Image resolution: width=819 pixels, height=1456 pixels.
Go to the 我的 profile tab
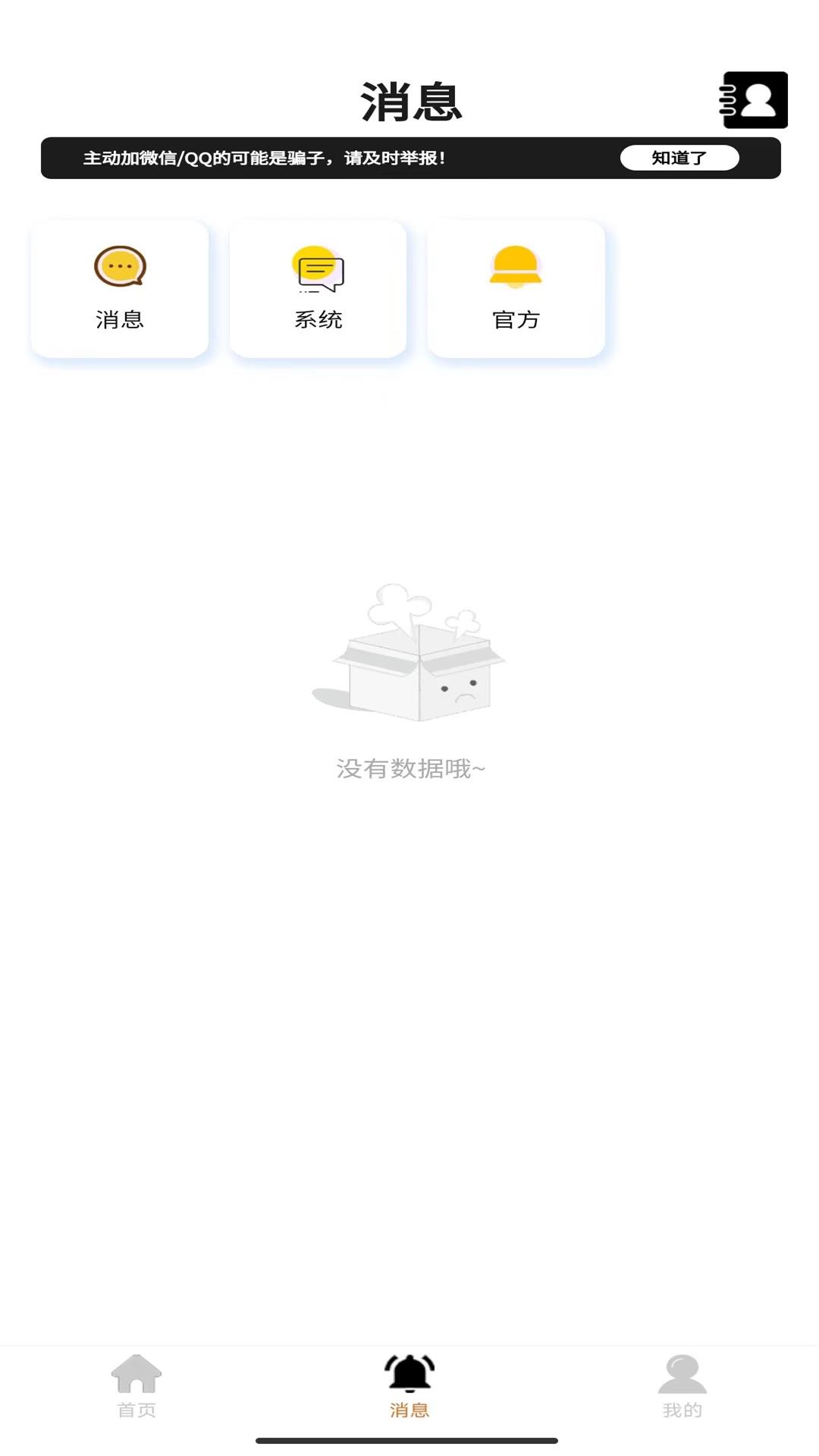(x=682, y=1385)
